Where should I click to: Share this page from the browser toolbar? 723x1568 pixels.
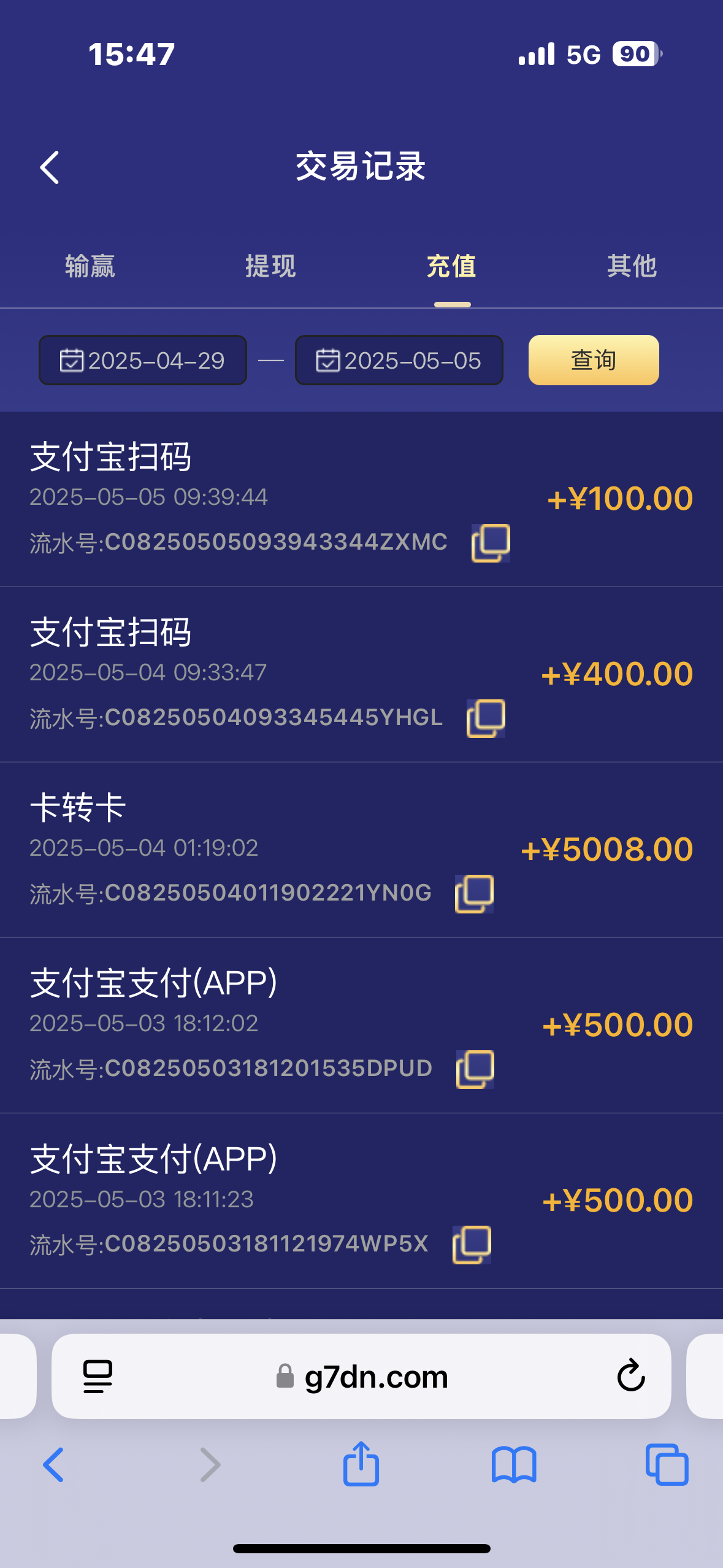click(x=361, y=1464)
